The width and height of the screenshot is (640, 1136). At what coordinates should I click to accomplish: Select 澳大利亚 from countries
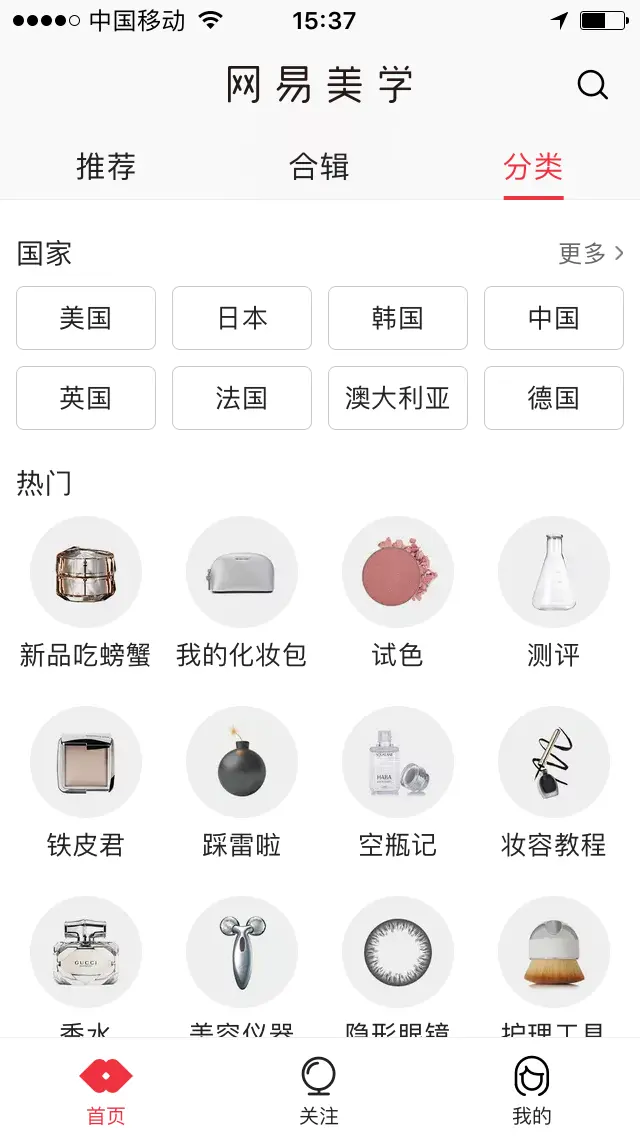pos(398,398)
